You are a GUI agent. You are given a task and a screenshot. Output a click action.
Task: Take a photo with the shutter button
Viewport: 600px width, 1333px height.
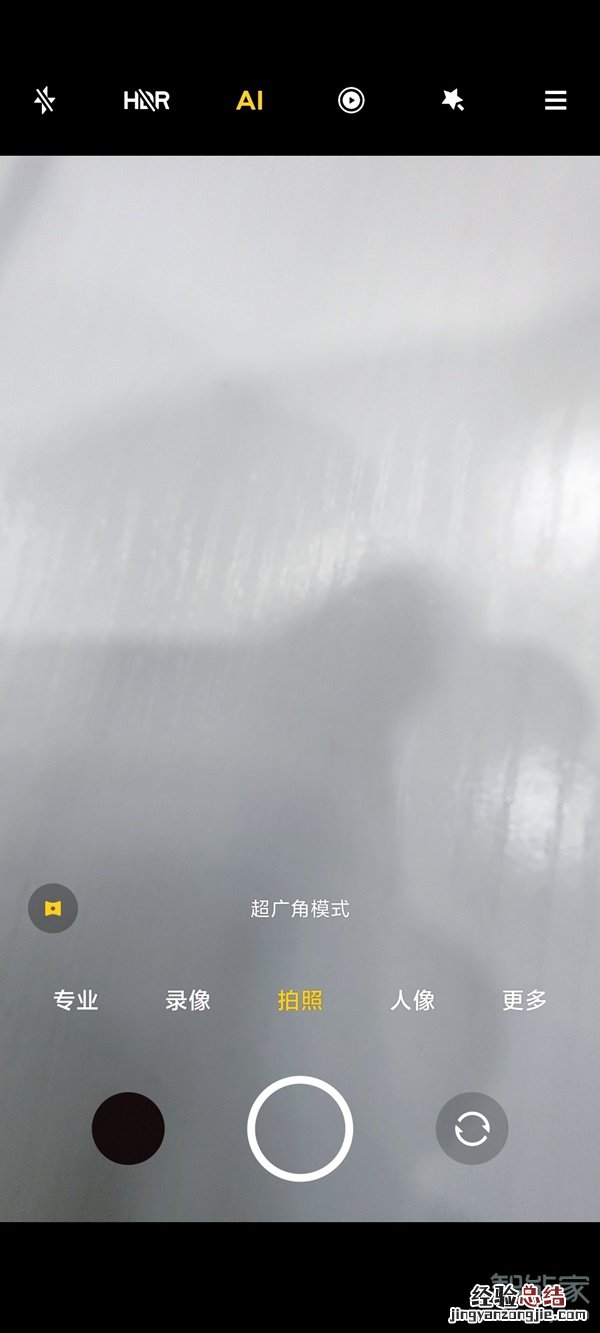(300, 1128)
